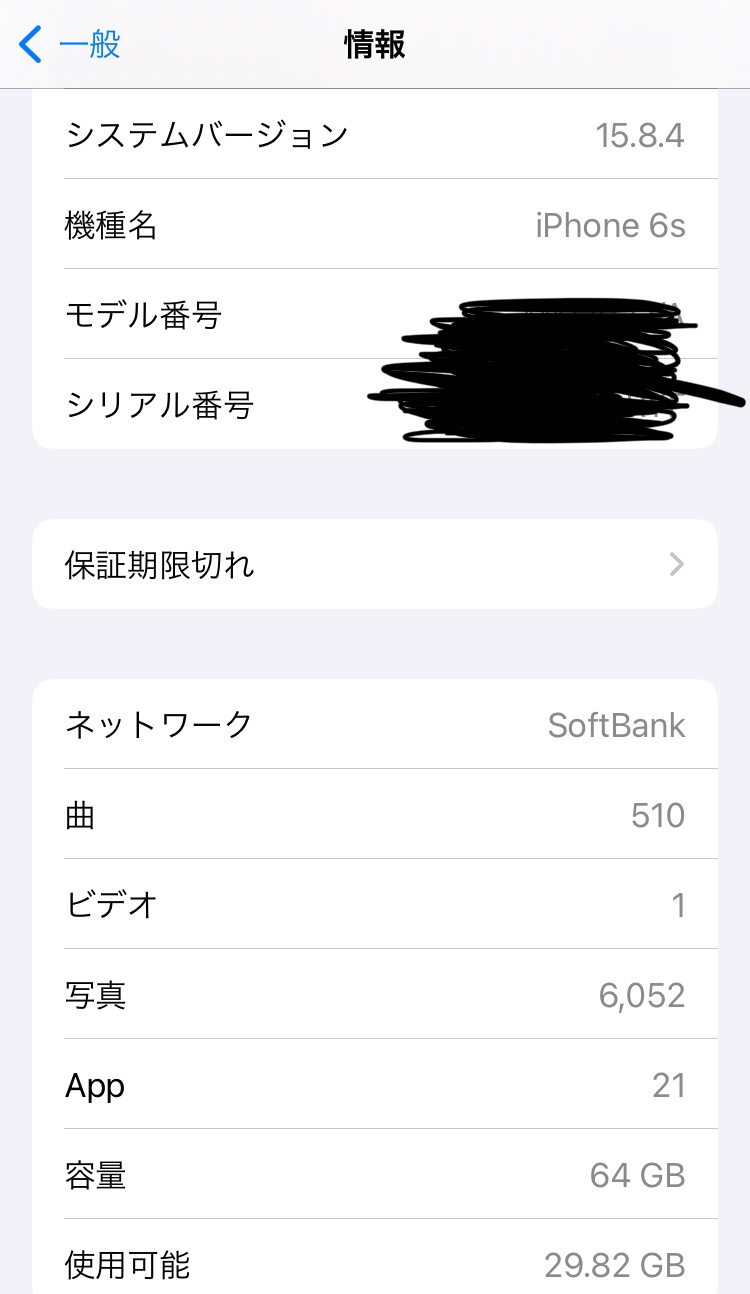Go back to 一般 settings
This screenshot has height=1294, width=750.
[x=70, y=45]
